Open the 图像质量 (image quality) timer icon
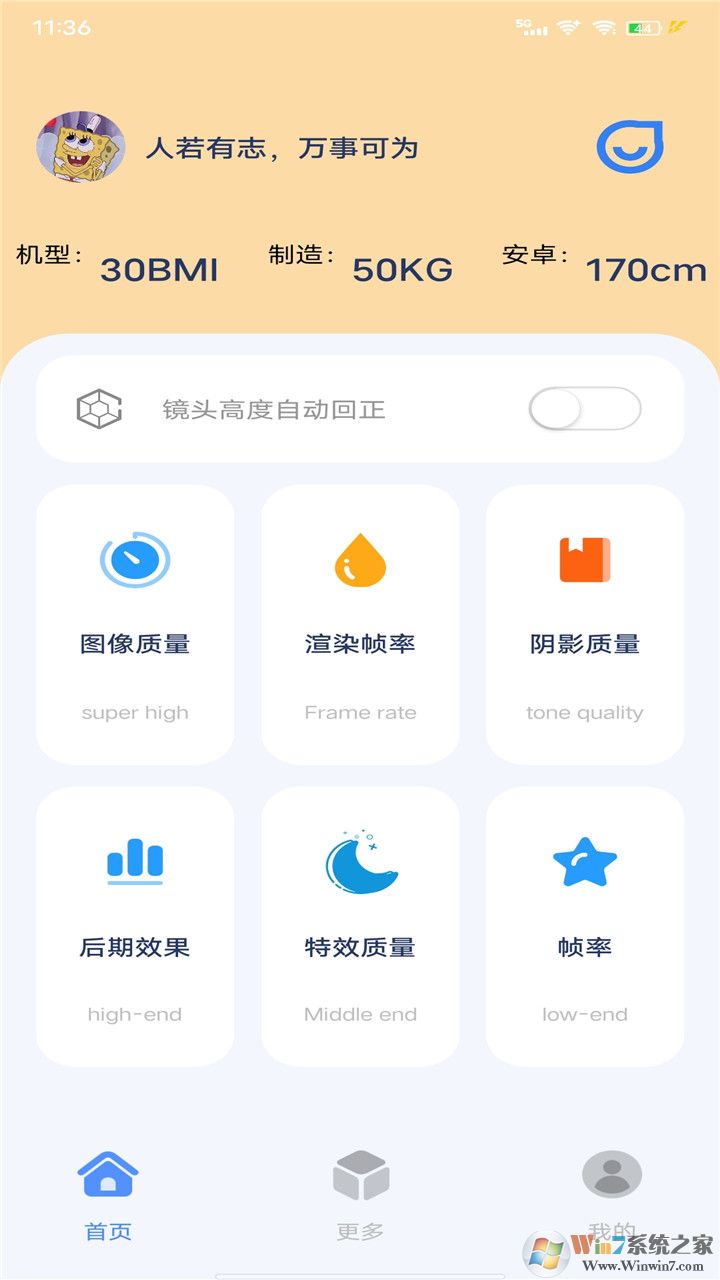720x1280 pixels. pyautogui.click(x=134, y=560)
